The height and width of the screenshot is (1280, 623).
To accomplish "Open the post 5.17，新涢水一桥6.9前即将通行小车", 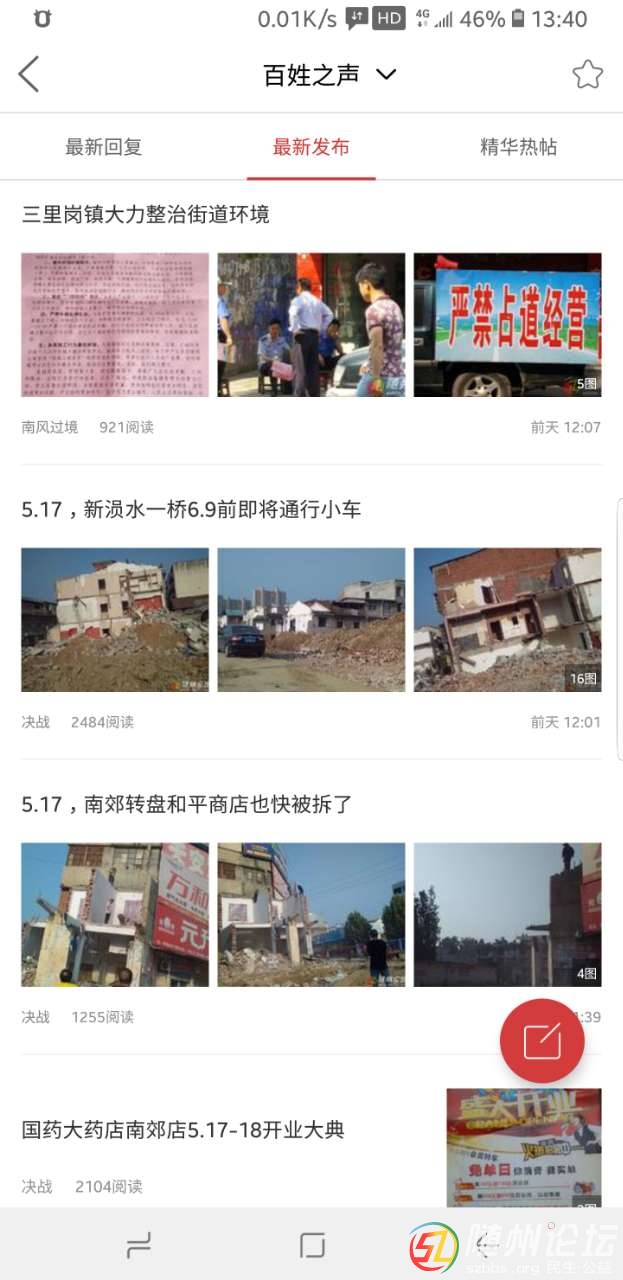I will [x=191, y=509].
